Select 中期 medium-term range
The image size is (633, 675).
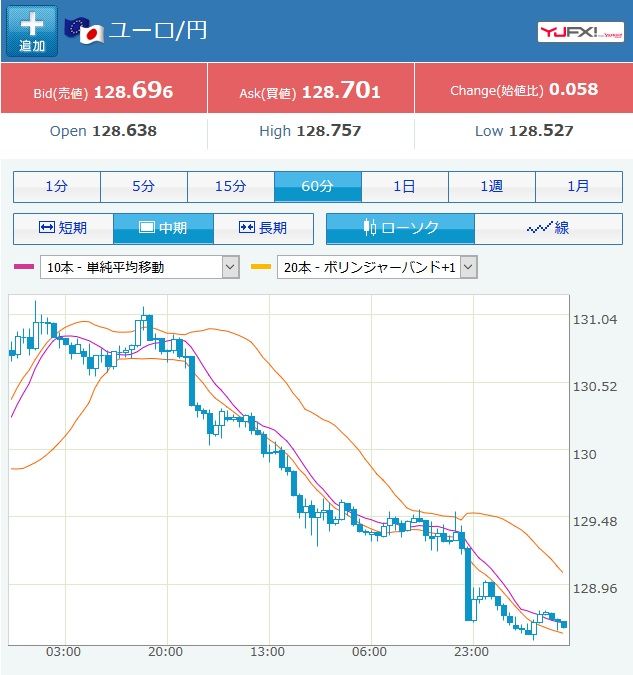(163, 228)
